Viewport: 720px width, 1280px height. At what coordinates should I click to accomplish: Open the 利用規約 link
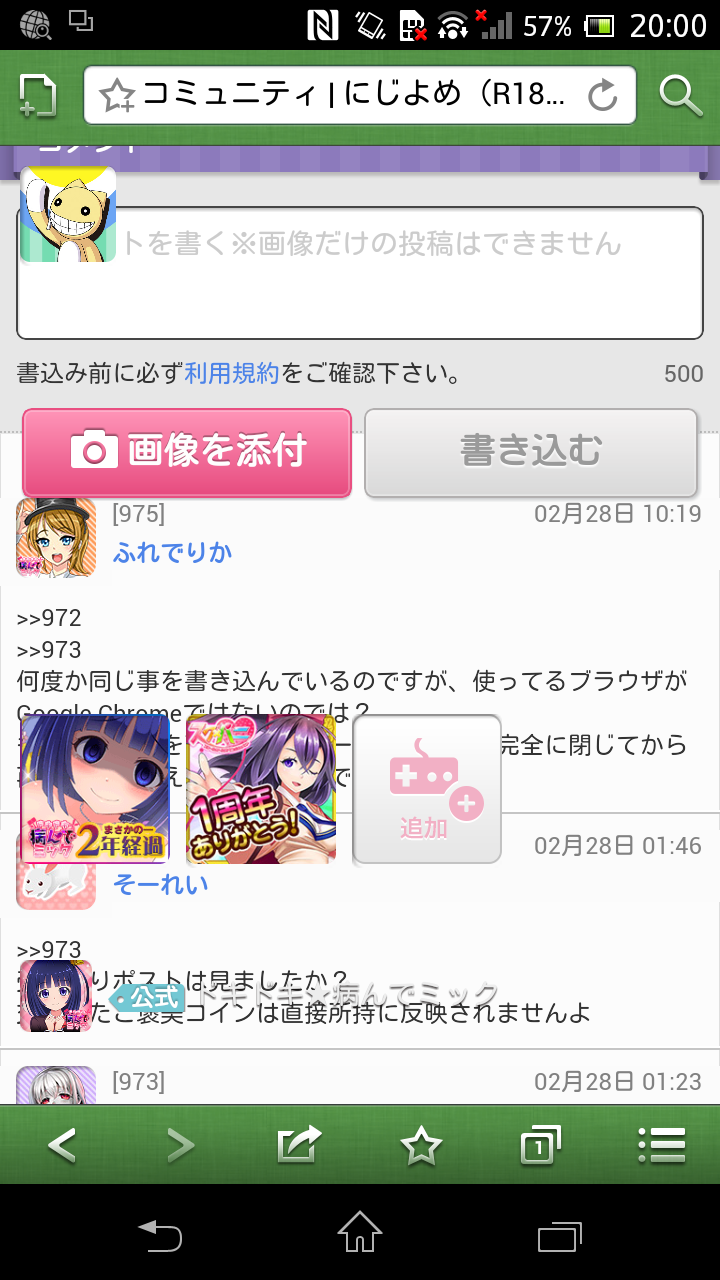coord(232,374)
